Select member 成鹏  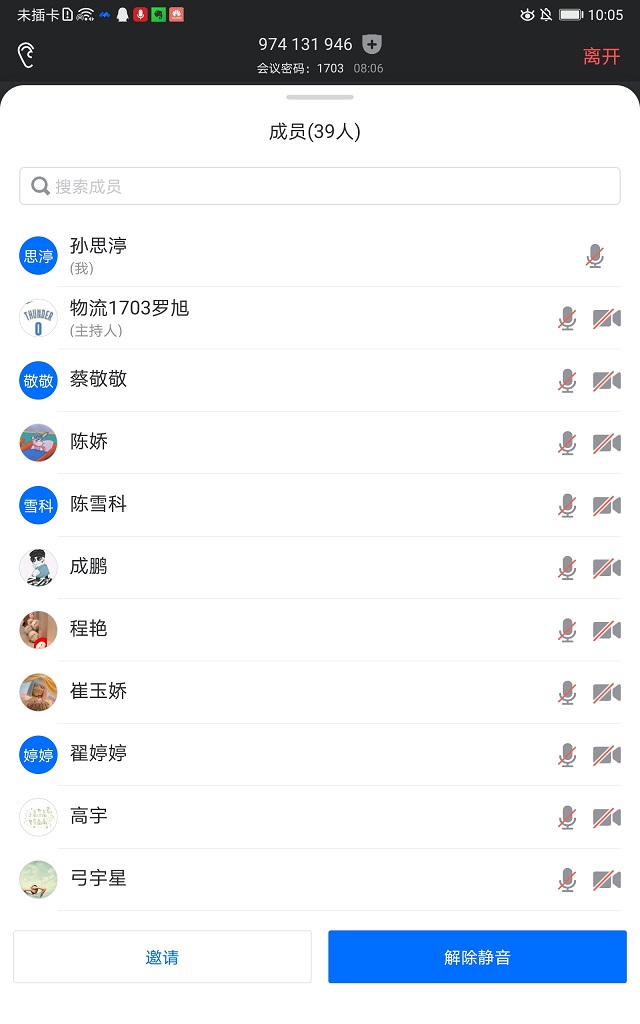point(300,567)
